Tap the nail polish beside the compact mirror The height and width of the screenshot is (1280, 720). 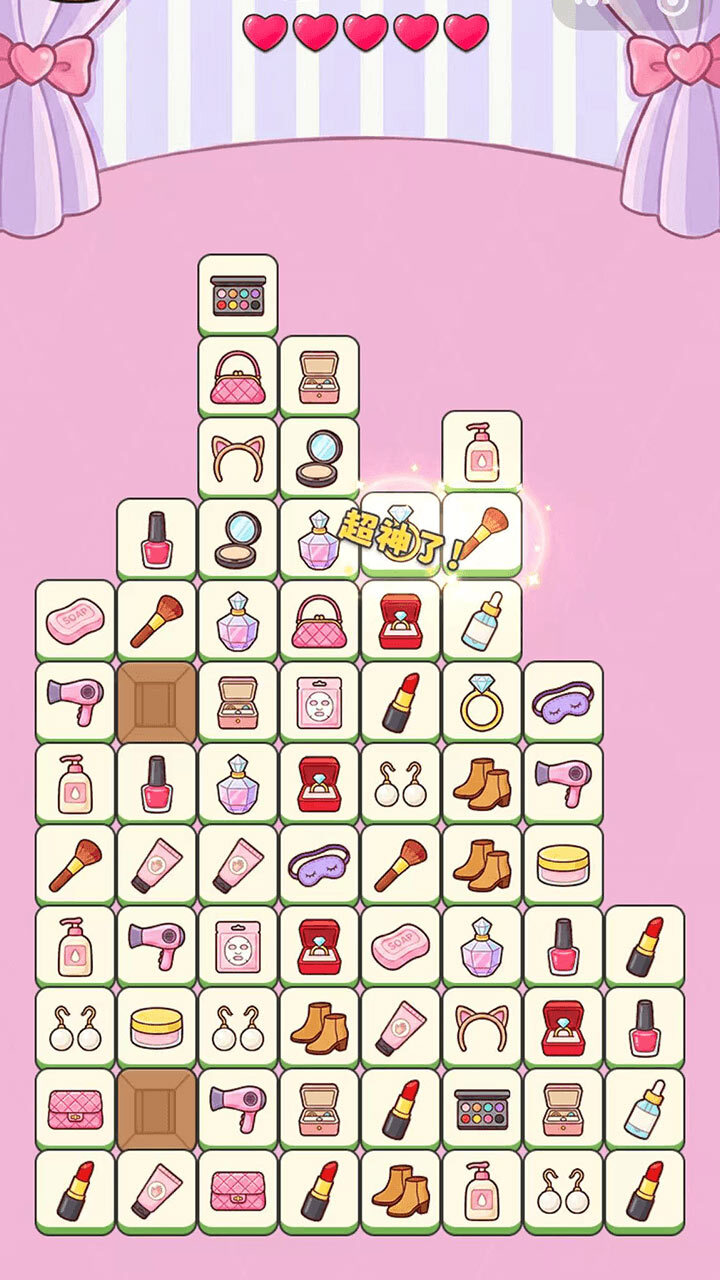[156, 539]
